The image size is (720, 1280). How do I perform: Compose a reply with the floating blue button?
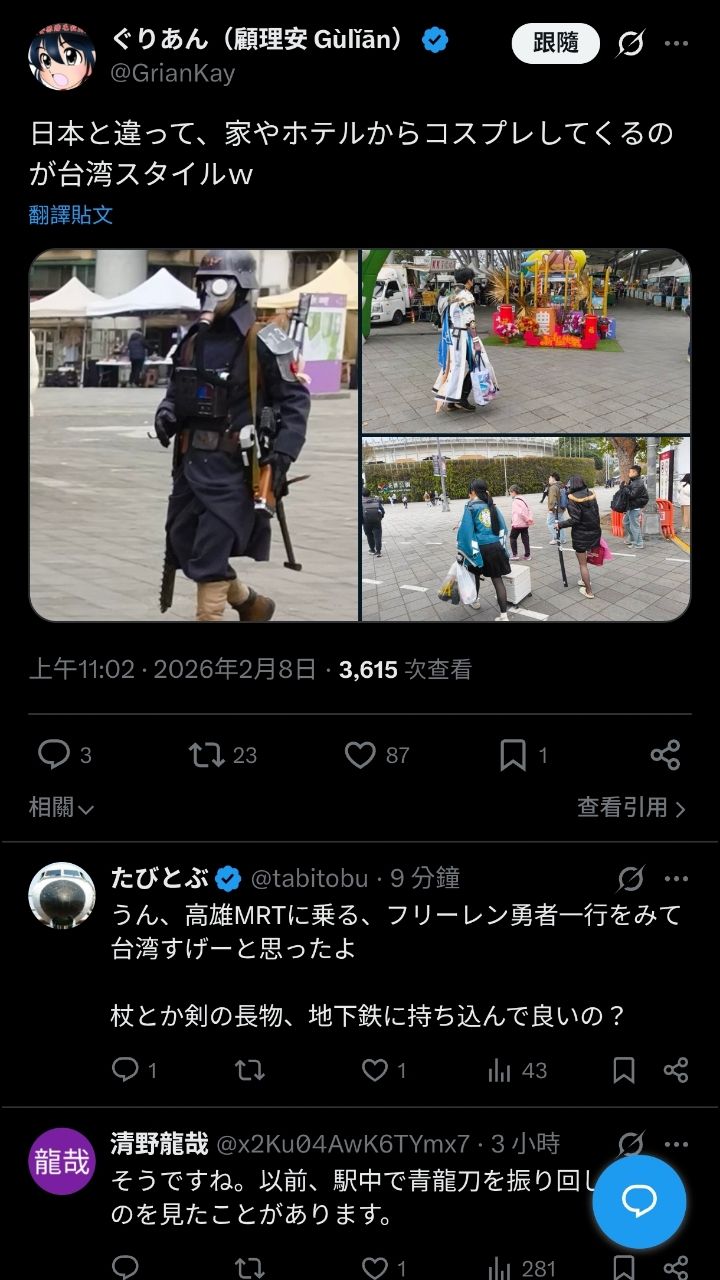pos(639,1202)
